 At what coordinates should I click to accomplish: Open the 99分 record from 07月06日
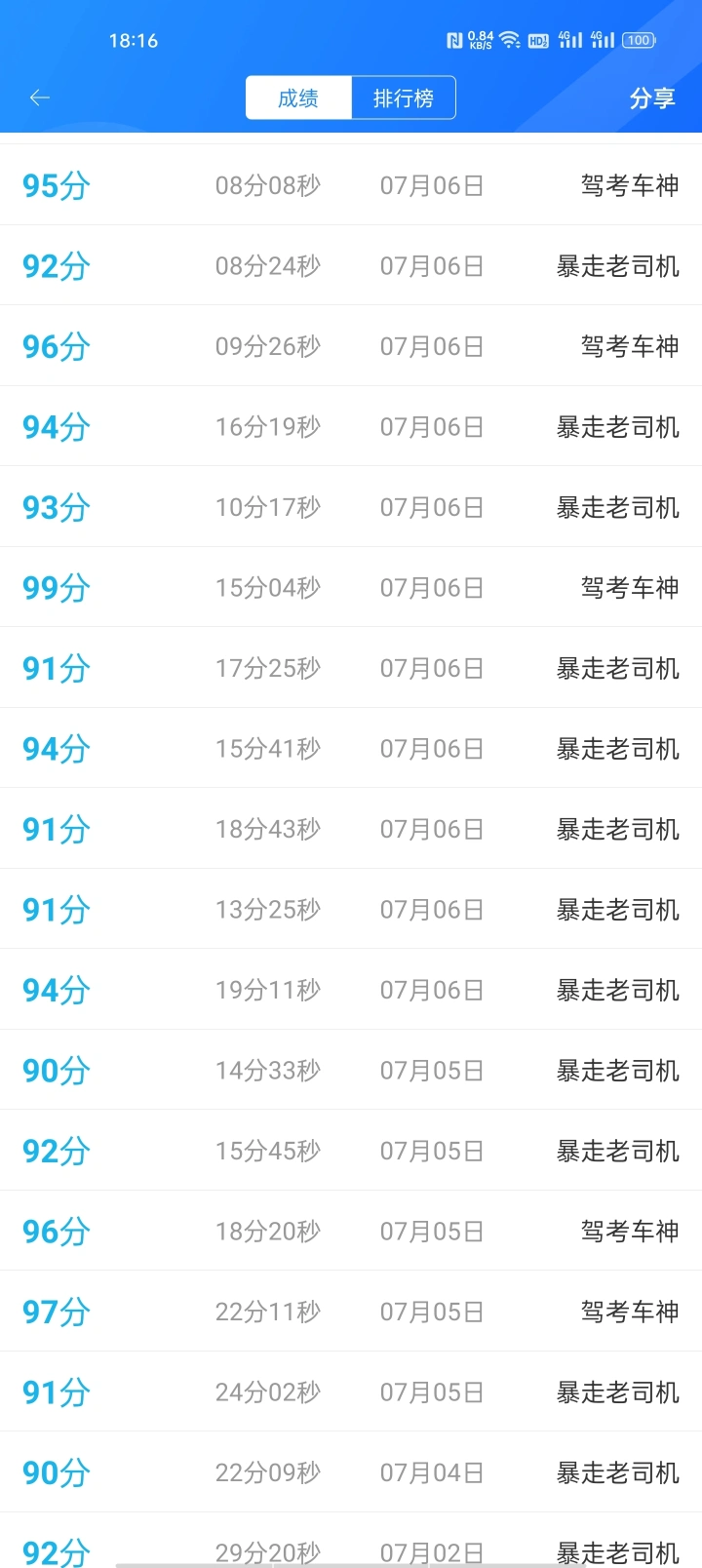(x=351, y=587)
